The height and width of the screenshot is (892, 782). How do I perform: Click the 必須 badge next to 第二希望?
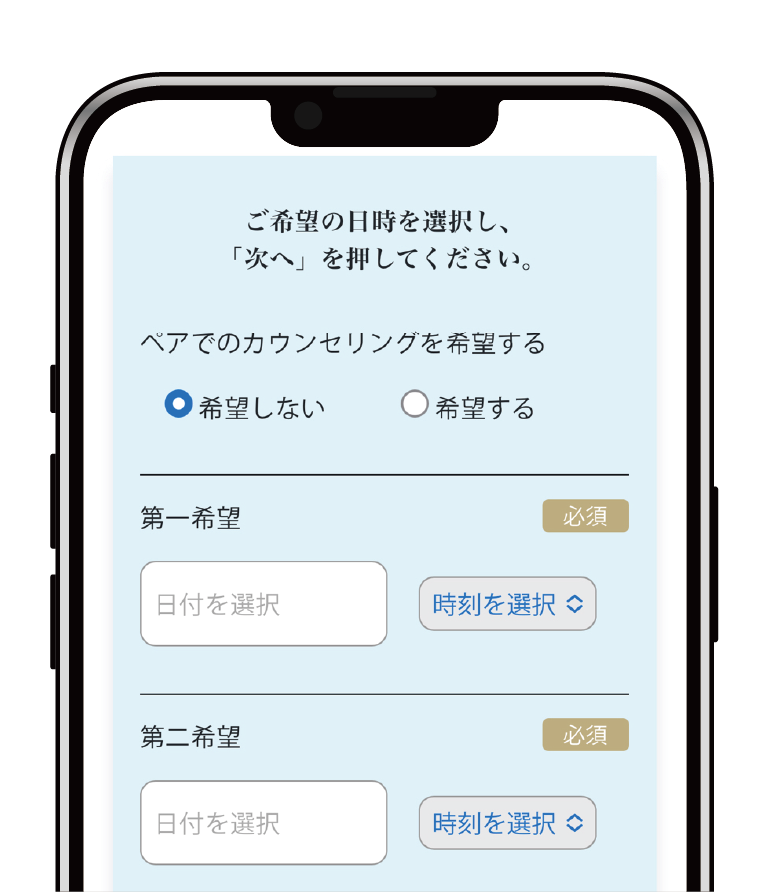(586, 735)
